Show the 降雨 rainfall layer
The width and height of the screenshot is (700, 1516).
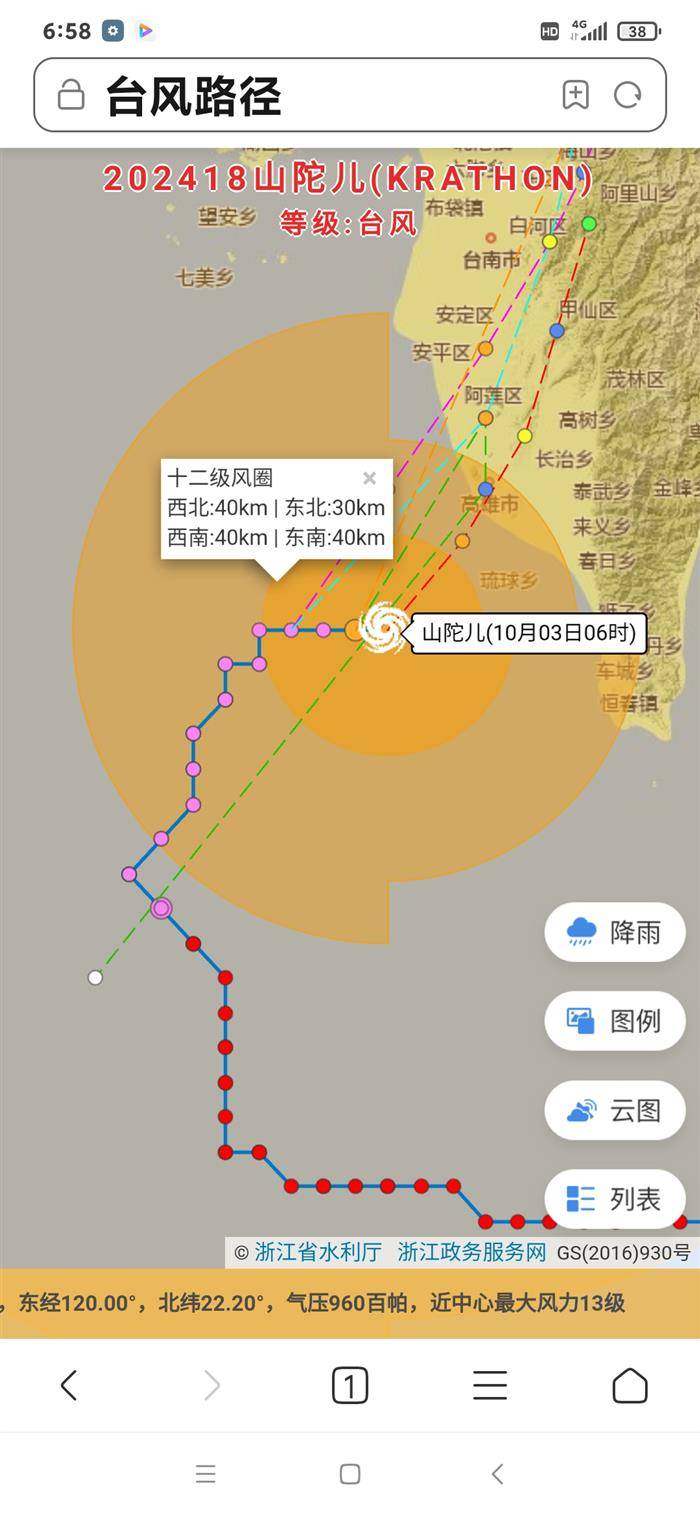pos(615,932)
